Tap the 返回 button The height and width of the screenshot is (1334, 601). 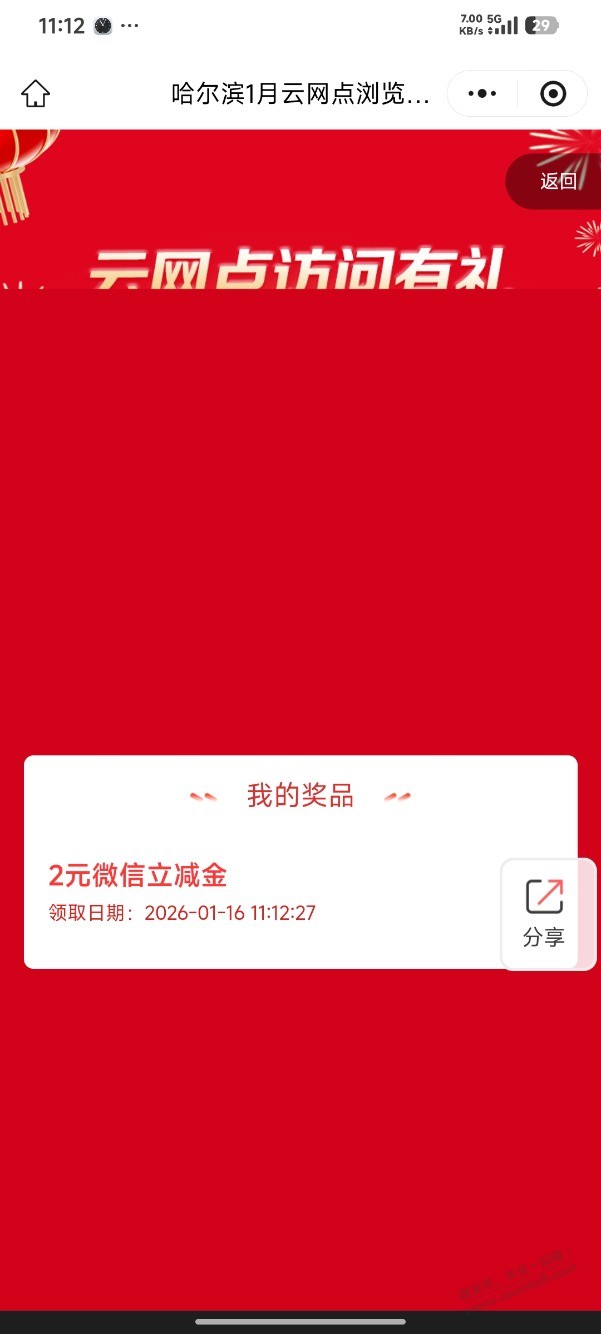coord(557,181)
